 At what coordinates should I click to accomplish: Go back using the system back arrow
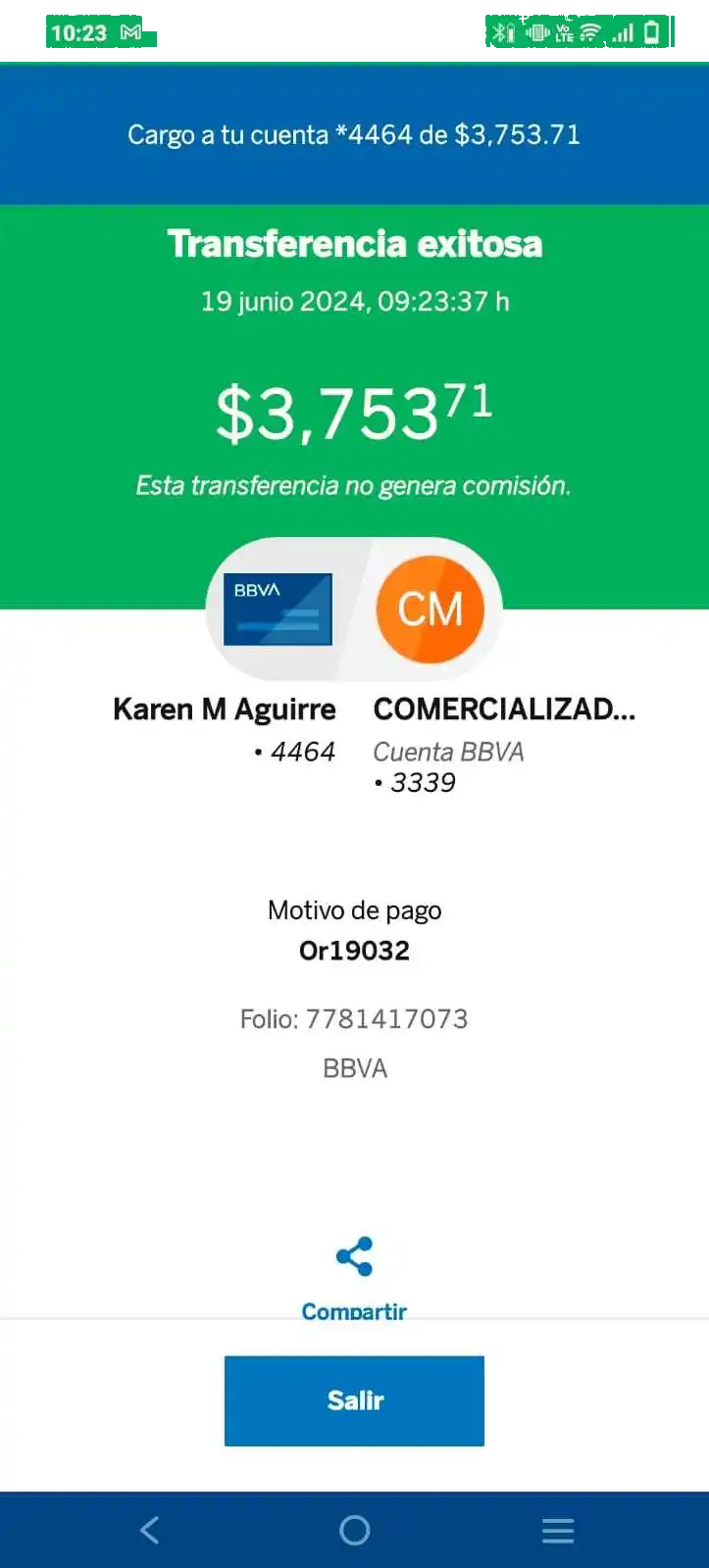click(x=149, y=1530)
